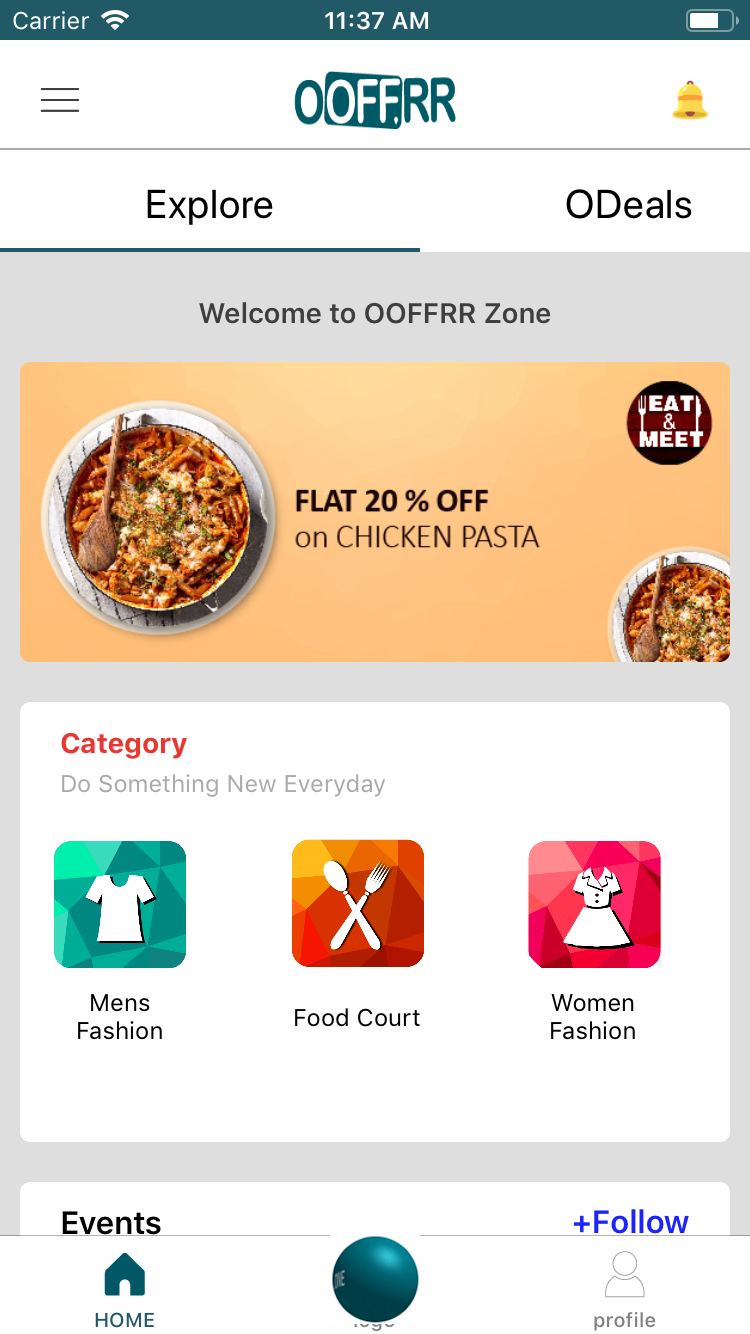Follow the Events section
750x1334 pixels.
coord(630,1221)
